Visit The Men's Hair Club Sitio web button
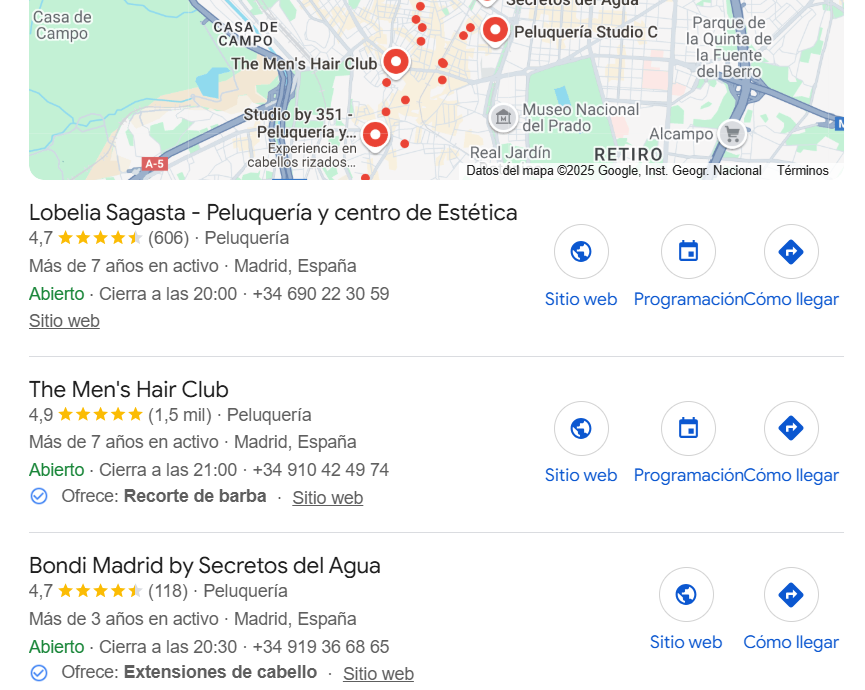 coord(581,429)
